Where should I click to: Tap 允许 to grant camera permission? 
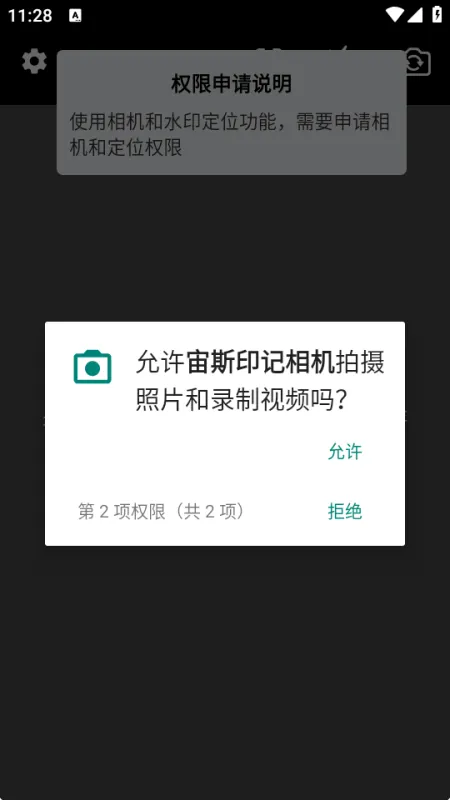pyautogui.click(x=345, y=452)
